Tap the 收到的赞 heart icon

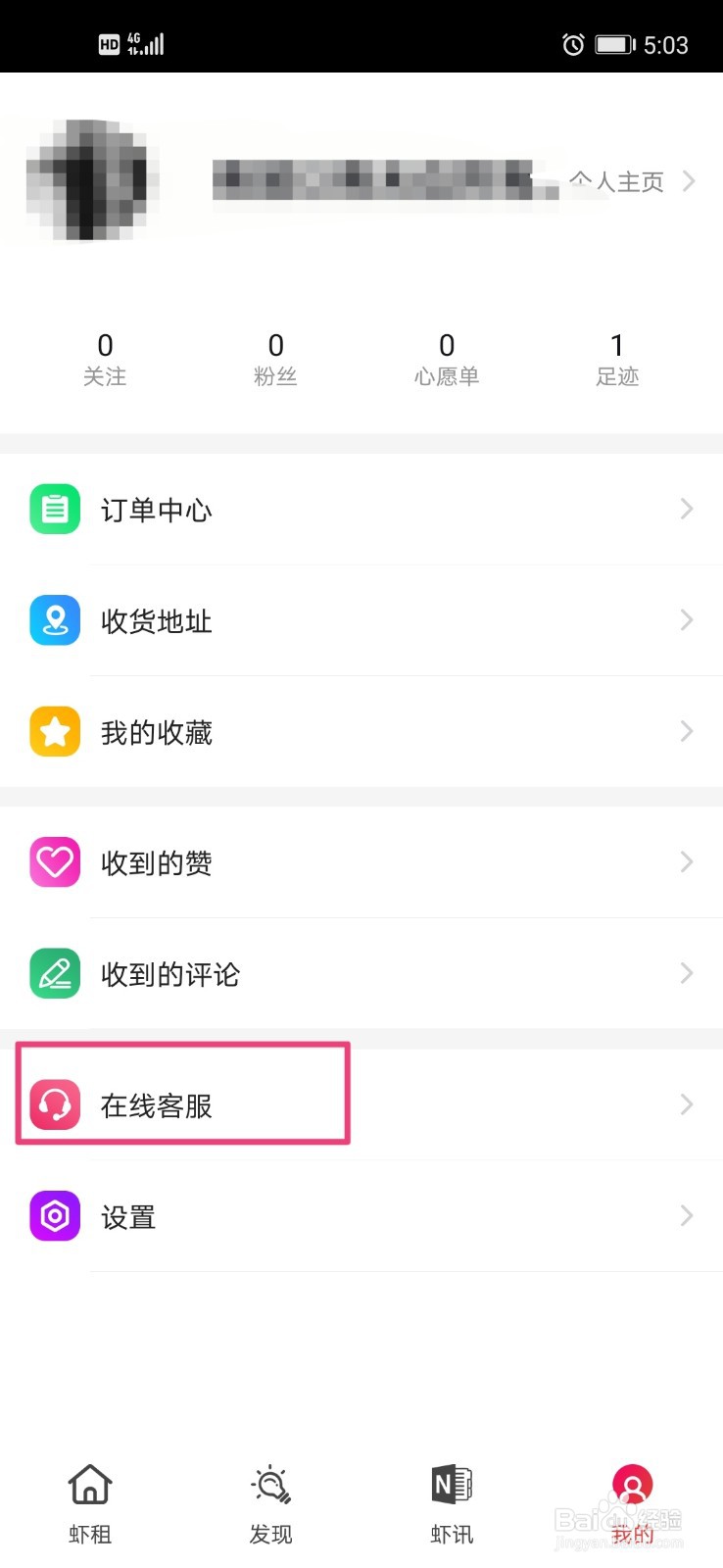(54, 861)
